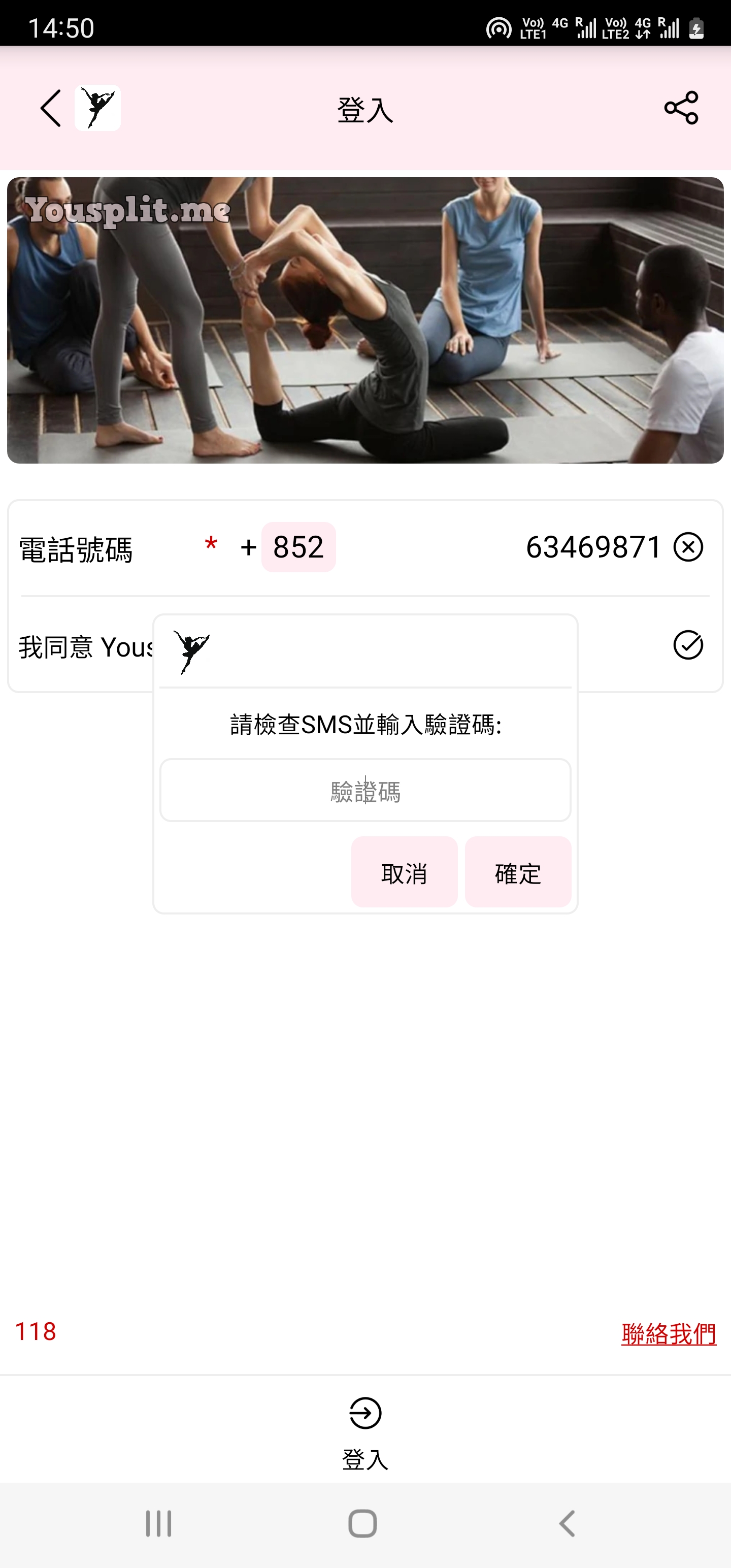Tap the 登入 login button at bottom
Image resolution: width=731 pixels, height=1568 pixels.
tap(365, 1431)
